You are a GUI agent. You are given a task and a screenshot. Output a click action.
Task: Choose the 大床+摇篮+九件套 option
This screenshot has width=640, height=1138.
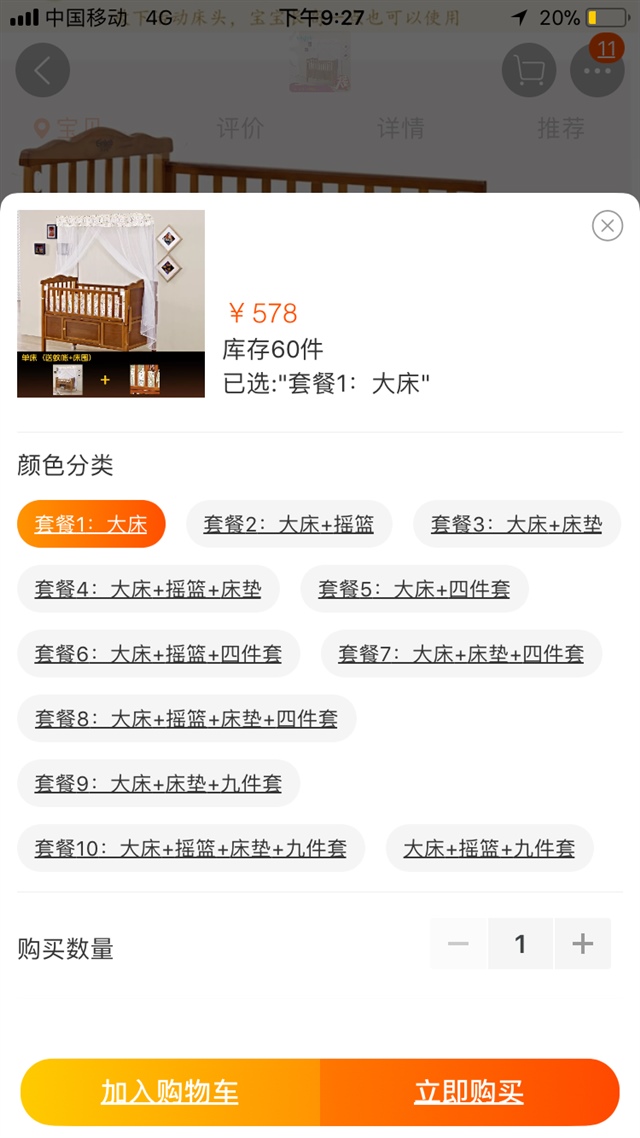point(489,848)
